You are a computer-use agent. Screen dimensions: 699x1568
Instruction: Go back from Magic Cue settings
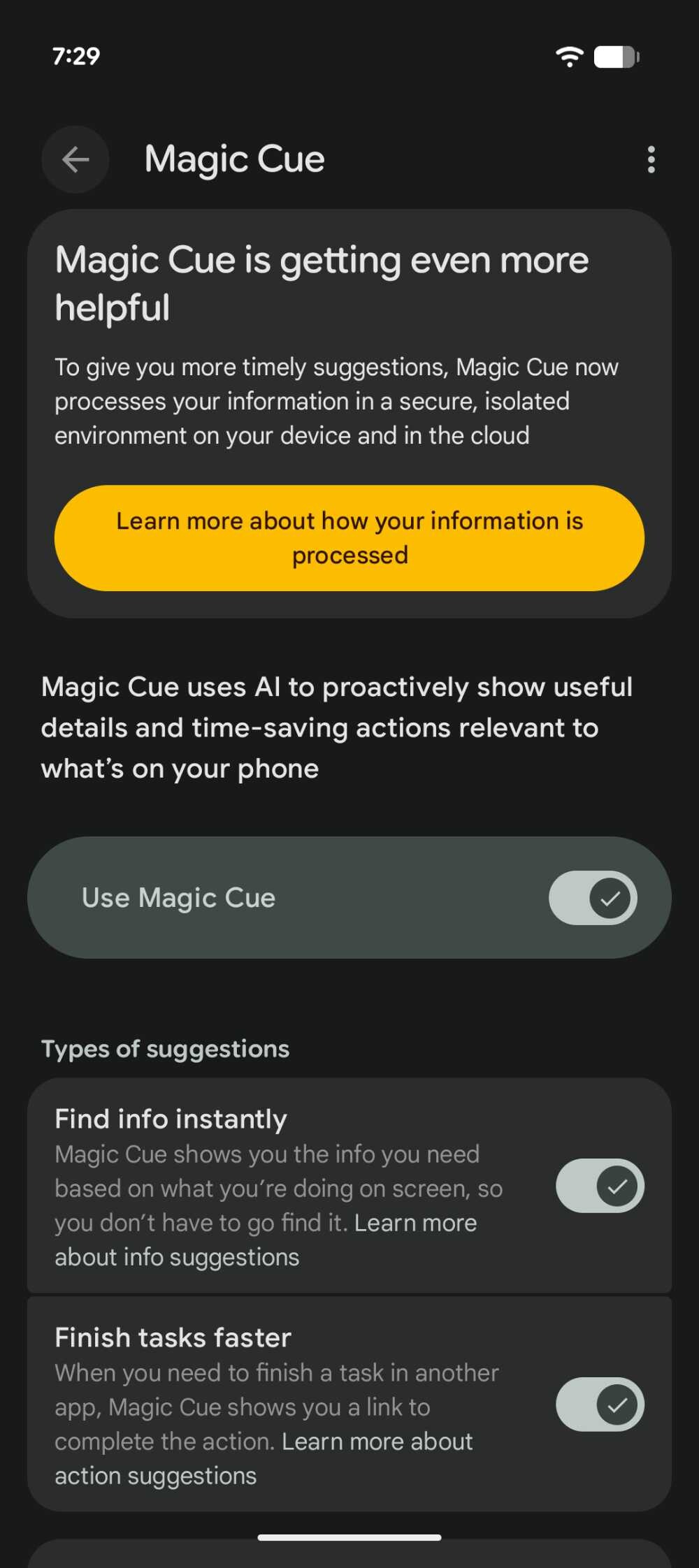click(x=75, y=159)
